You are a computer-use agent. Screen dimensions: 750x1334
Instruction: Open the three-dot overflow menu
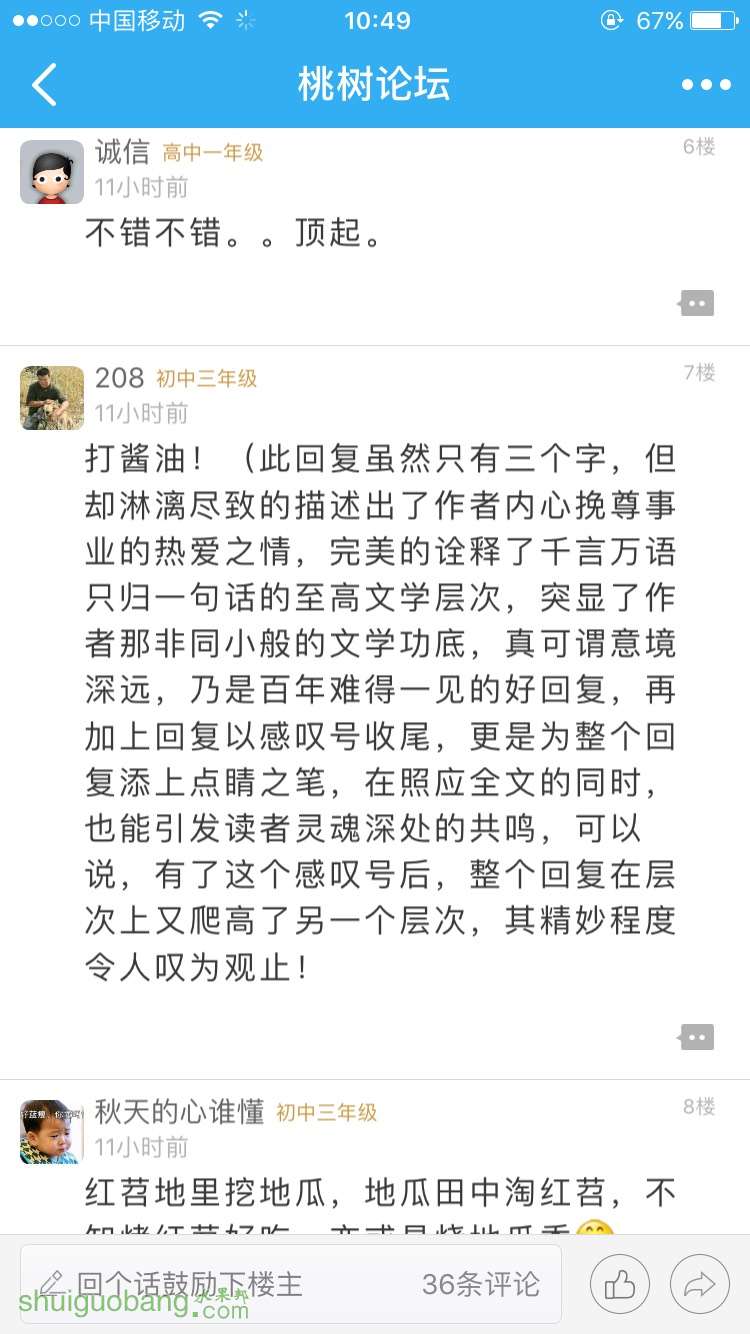point(706,85)
